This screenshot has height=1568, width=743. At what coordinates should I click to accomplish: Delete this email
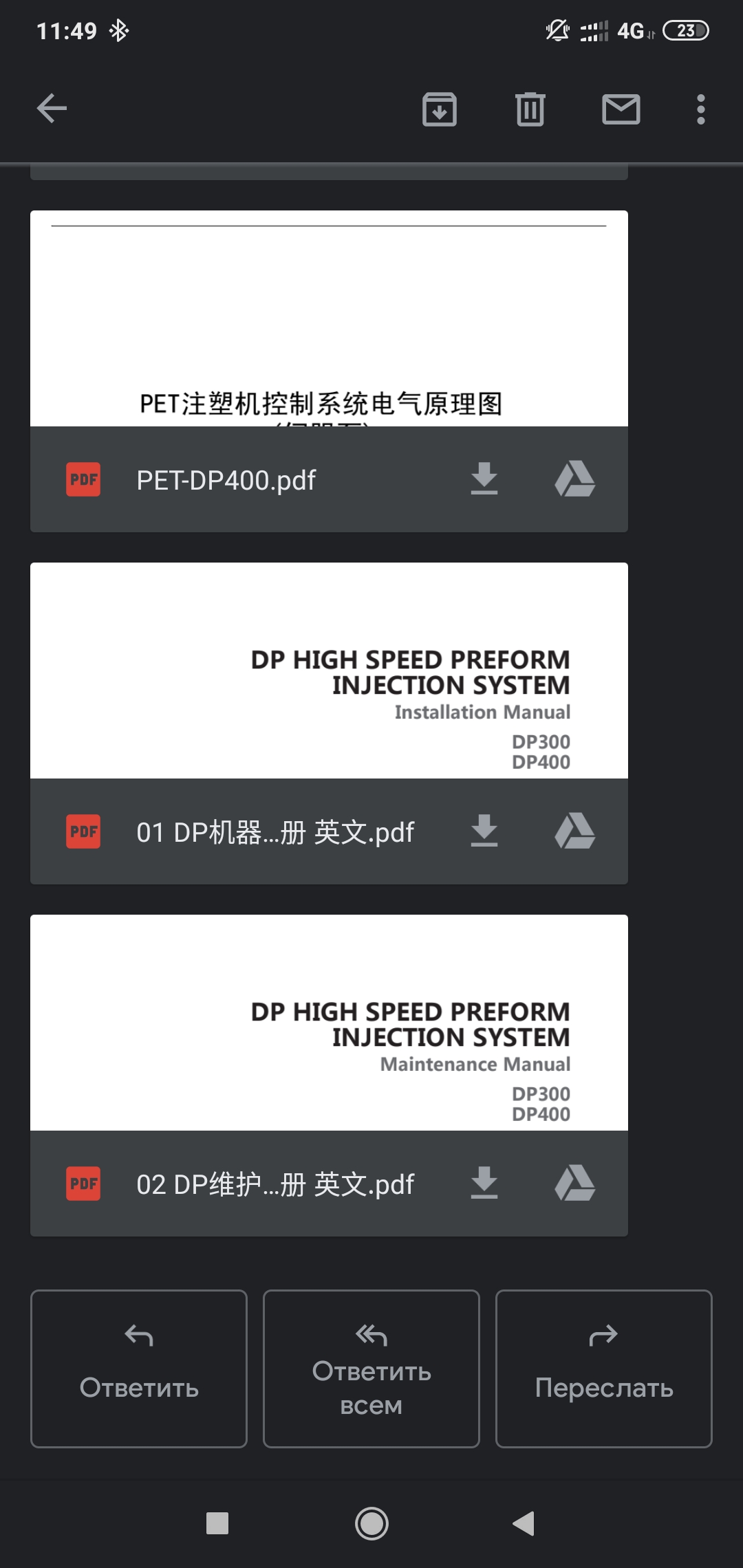530,109
